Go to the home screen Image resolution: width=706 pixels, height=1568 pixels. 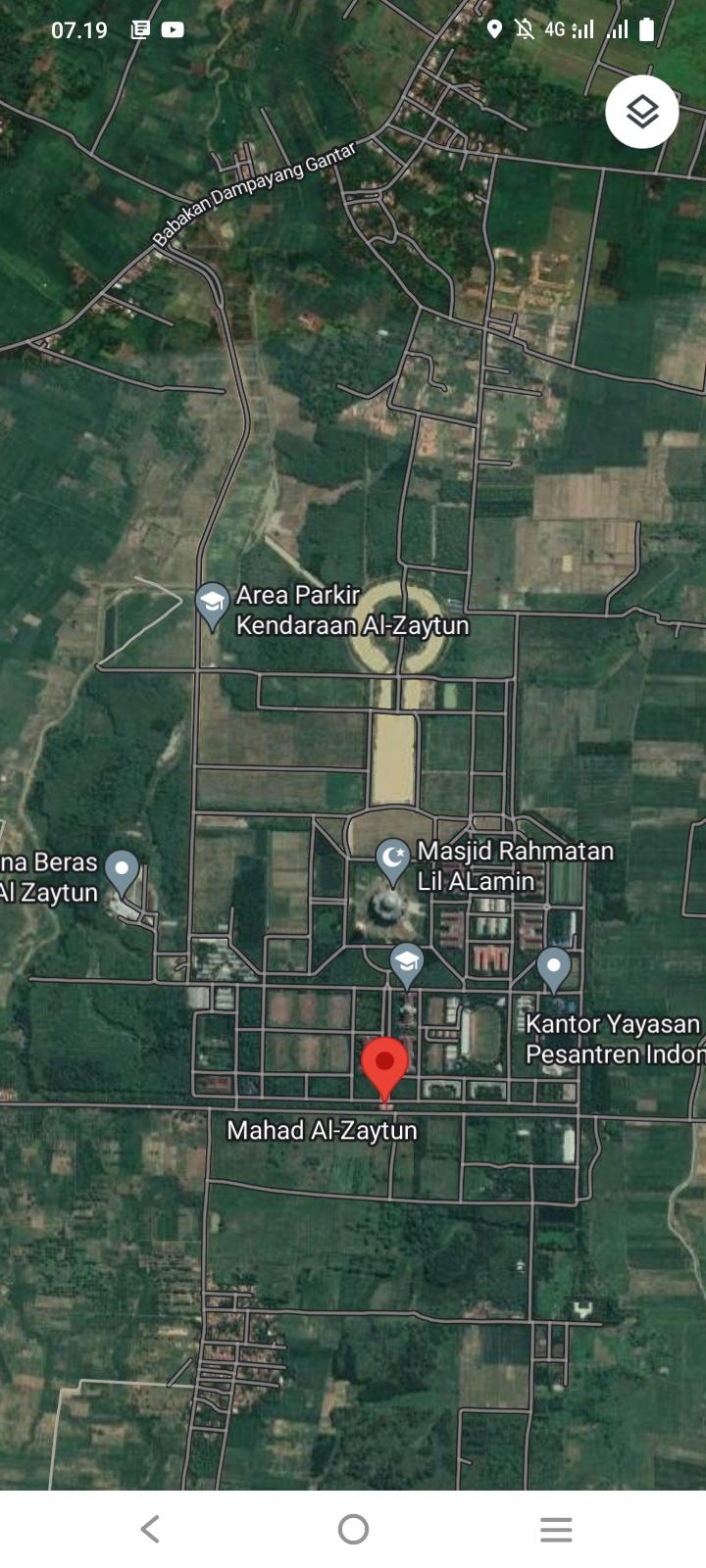[x=353, y=1529]
